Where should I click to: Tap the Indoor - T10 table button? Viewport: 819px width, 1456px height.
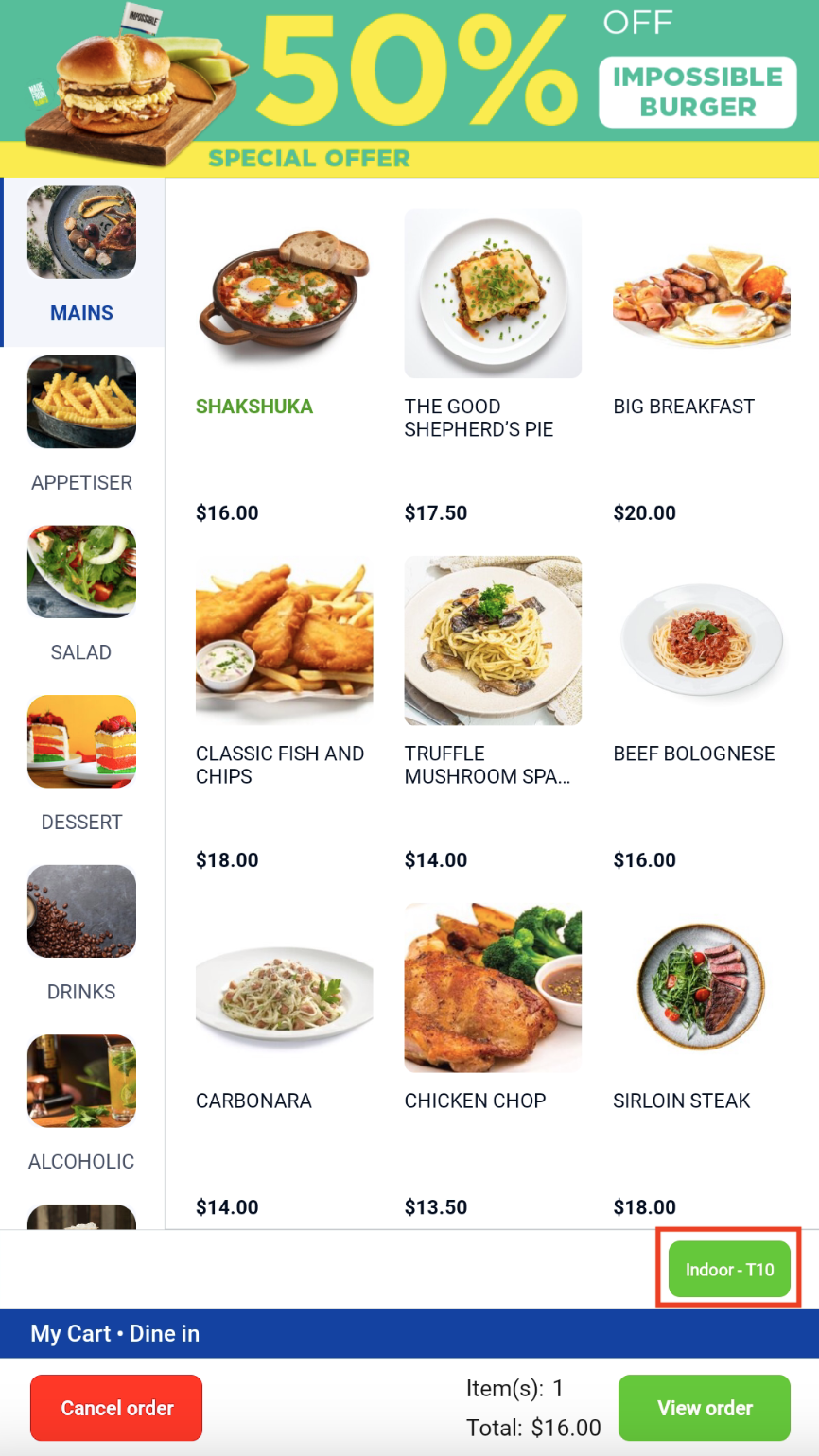729,1269
